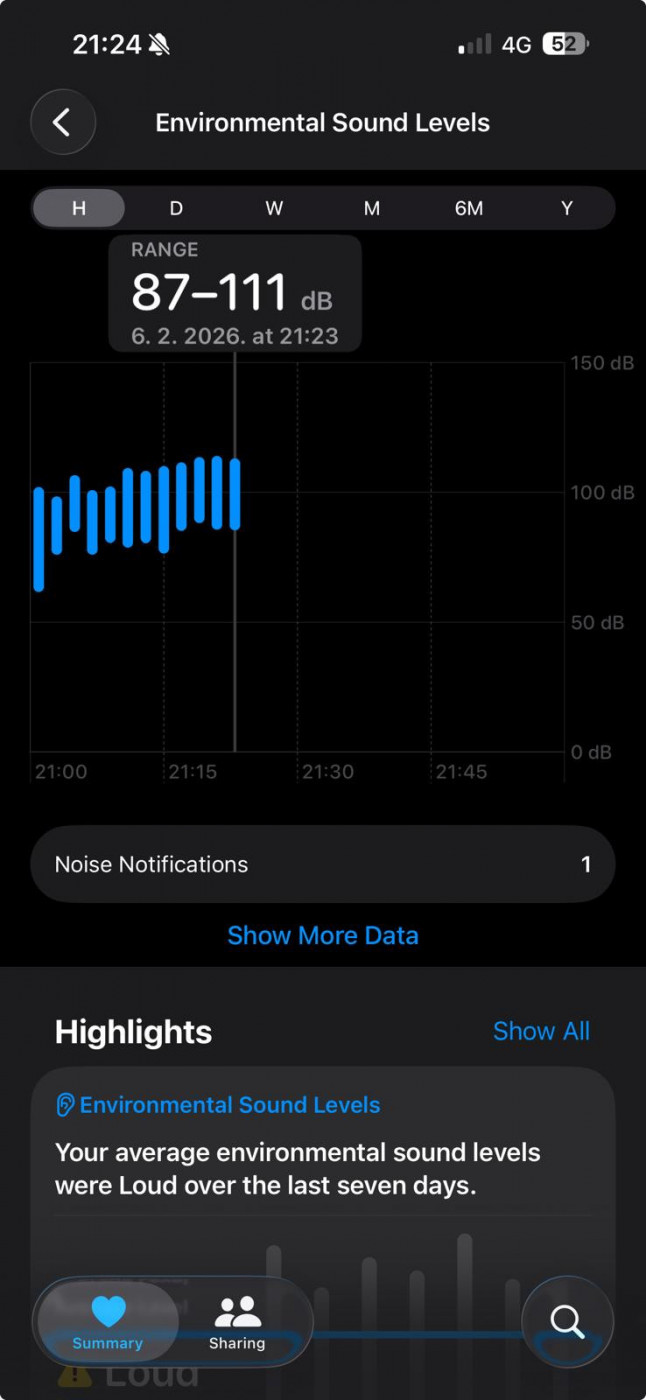
Task: Switch to the Sharing tab
Action: pos(237,1321)
